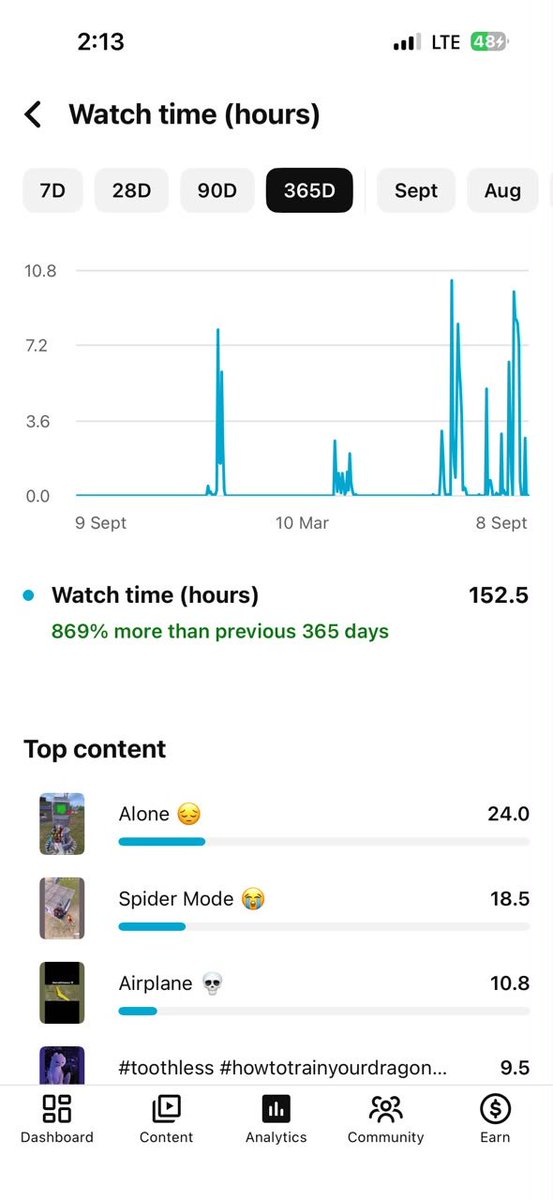Screen dimensions: 553x1200
Task: Open the Content tab
Action: click(x=166, y=1119)
